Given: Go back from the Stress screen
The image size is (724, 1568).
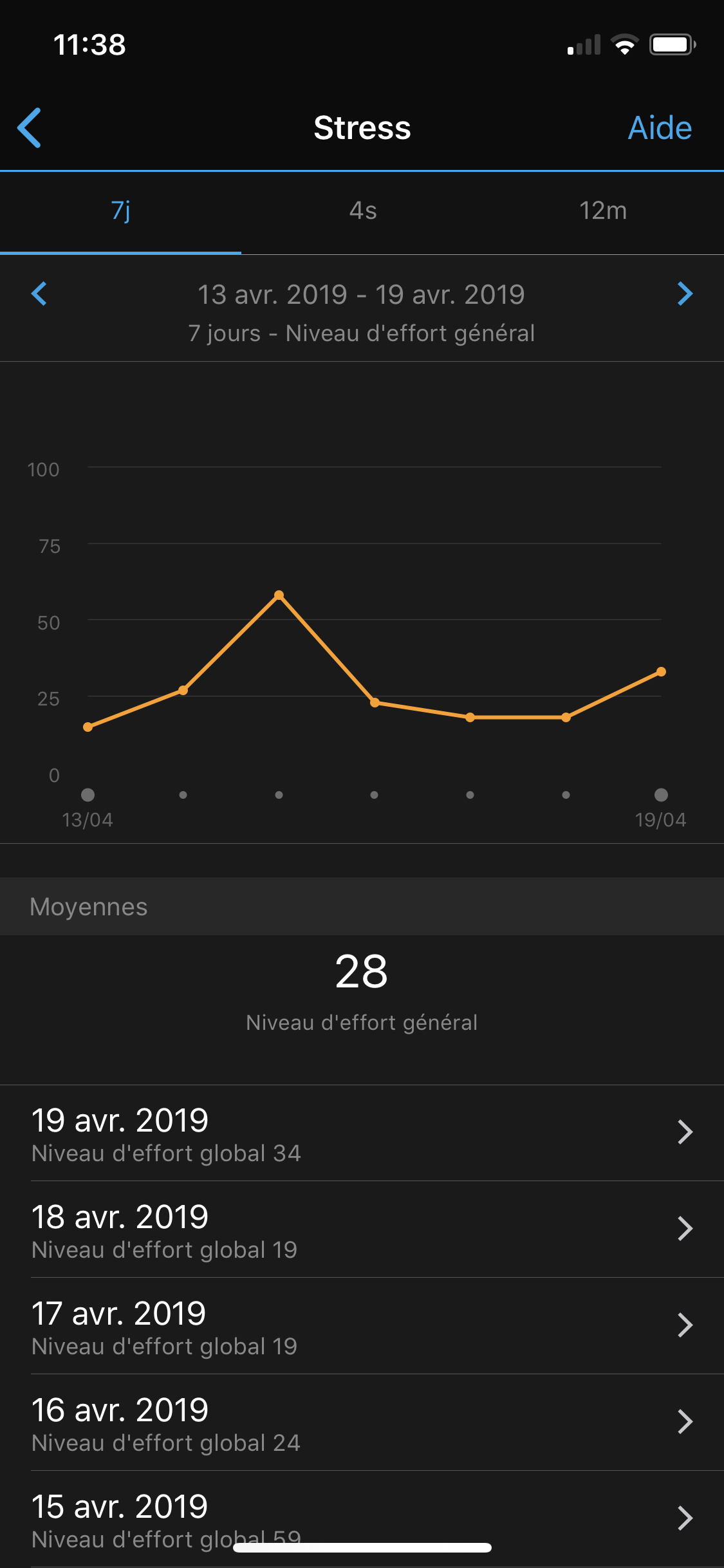Looking at the screenshot, I should [30, 127].
